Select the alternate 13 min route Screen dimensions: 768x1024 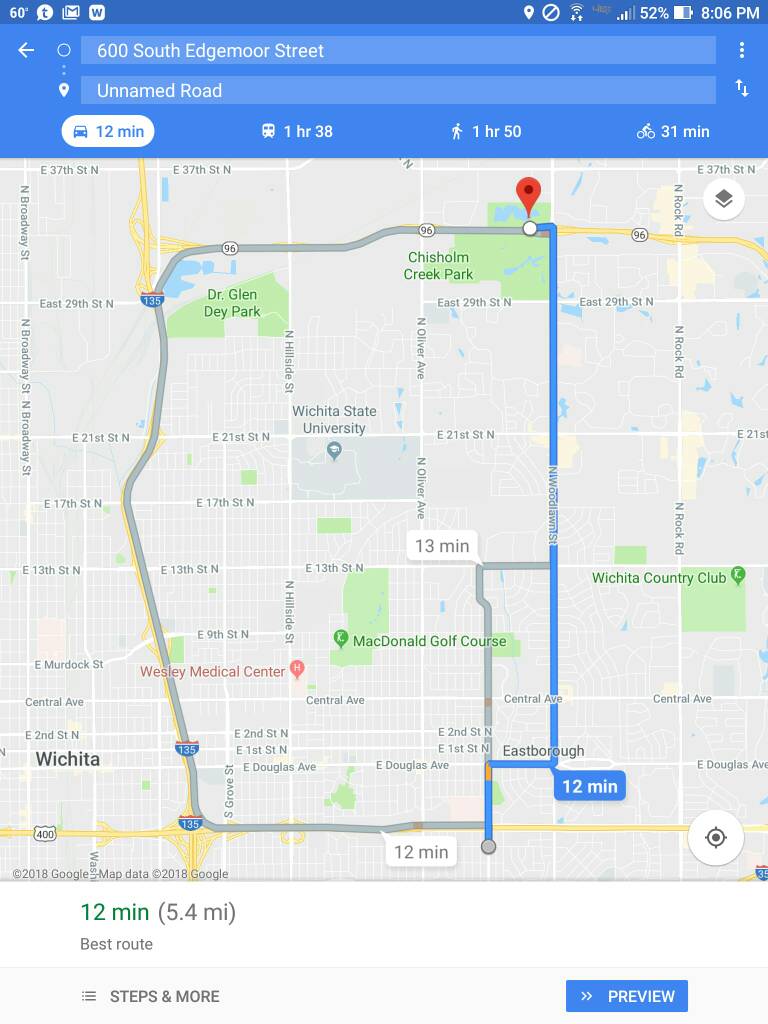point(441,546)
